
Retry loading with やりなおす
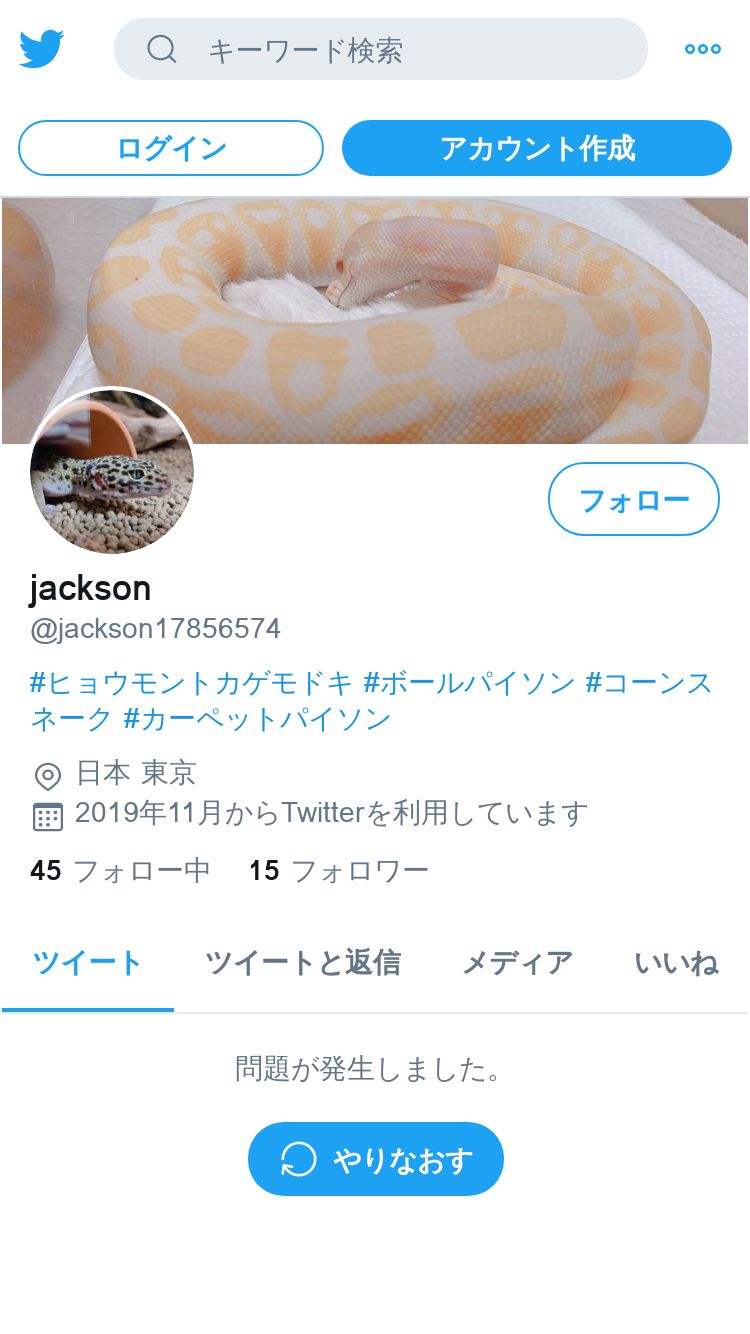pyautogui.click(x=376, y=1159)
